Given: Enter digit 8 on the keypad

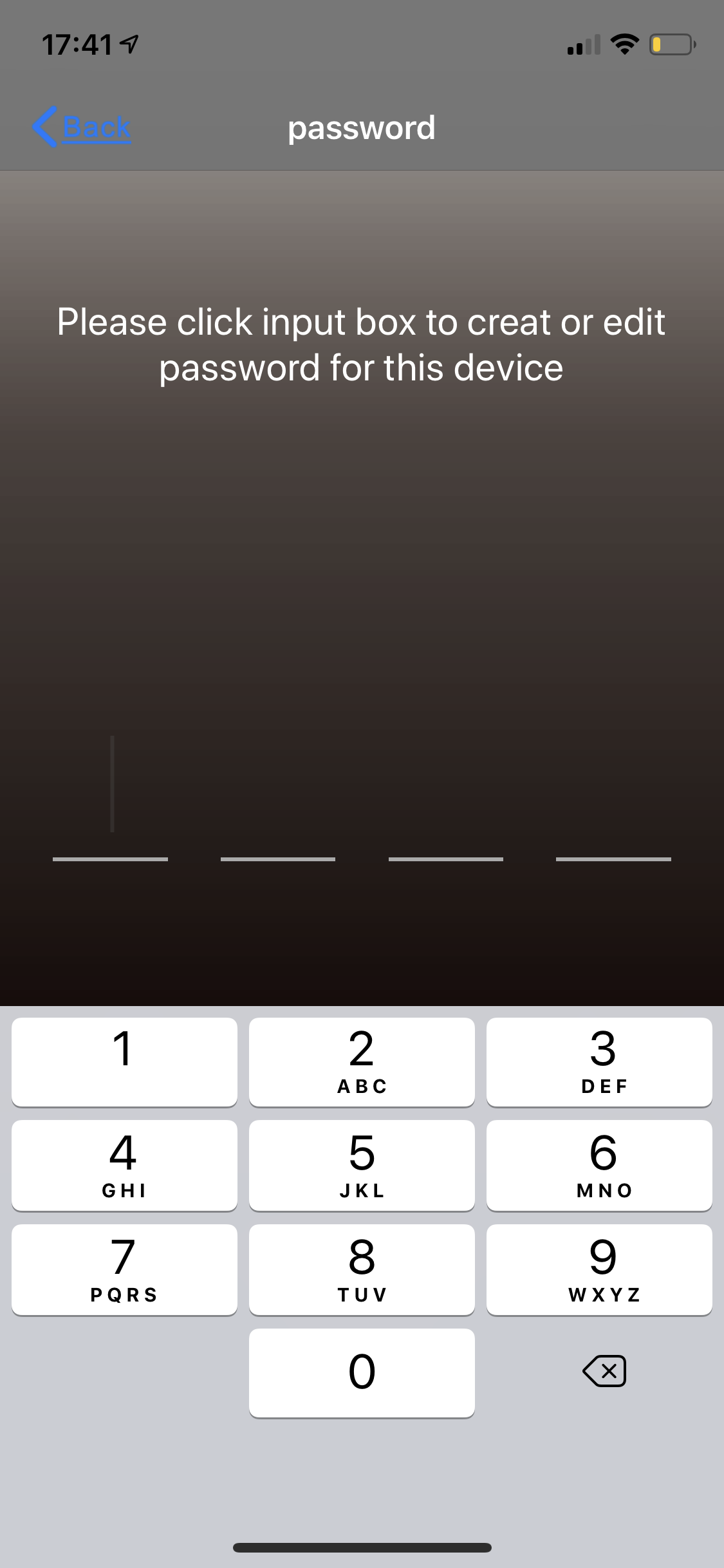Looking at the screenshot, I should (x=362, y=1269).
